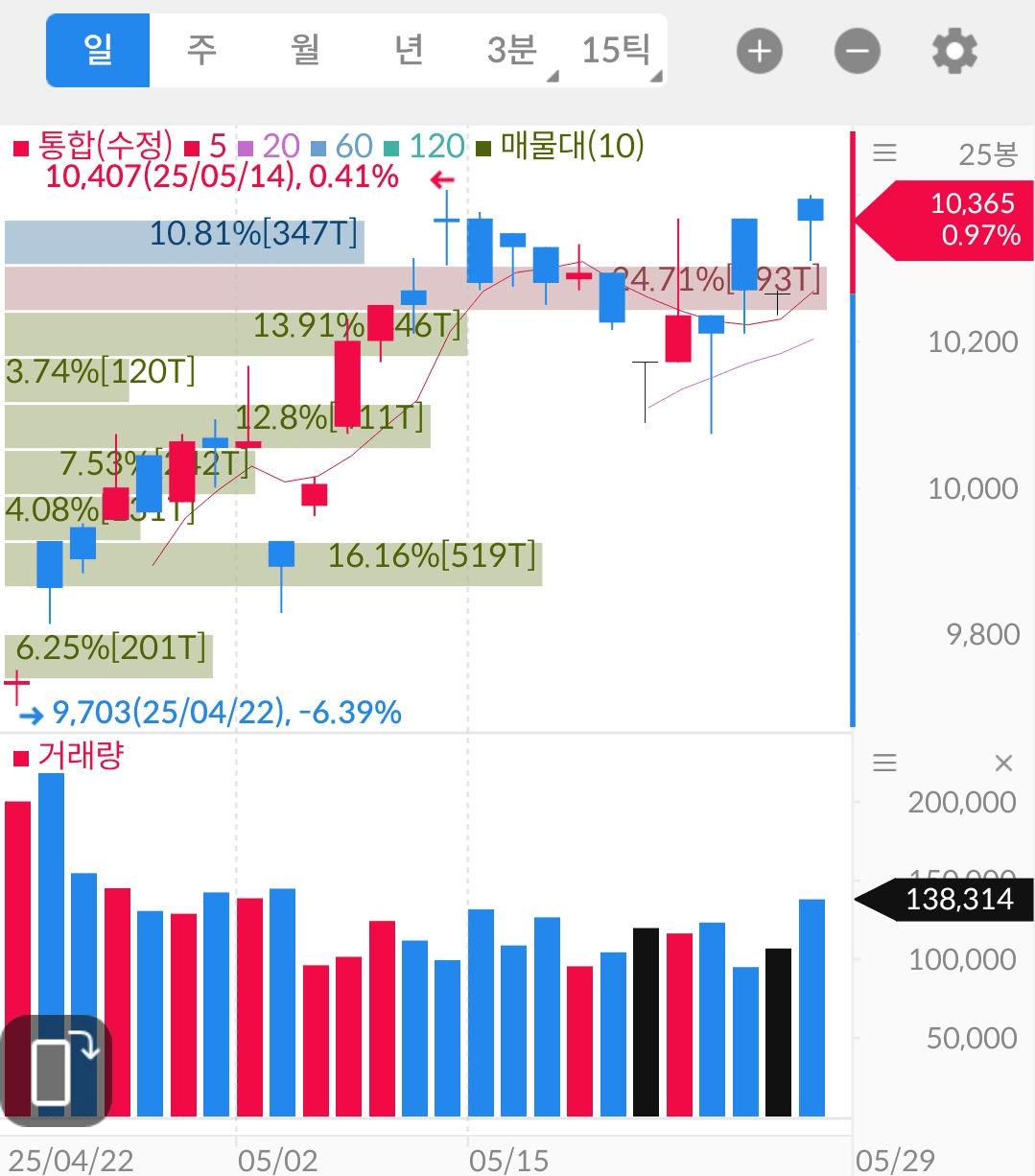The width and height of the screenshot is (1035, 1176).
Task: Zoom in with the plus button
Action: pyautogui.click(x=760, y=51)
